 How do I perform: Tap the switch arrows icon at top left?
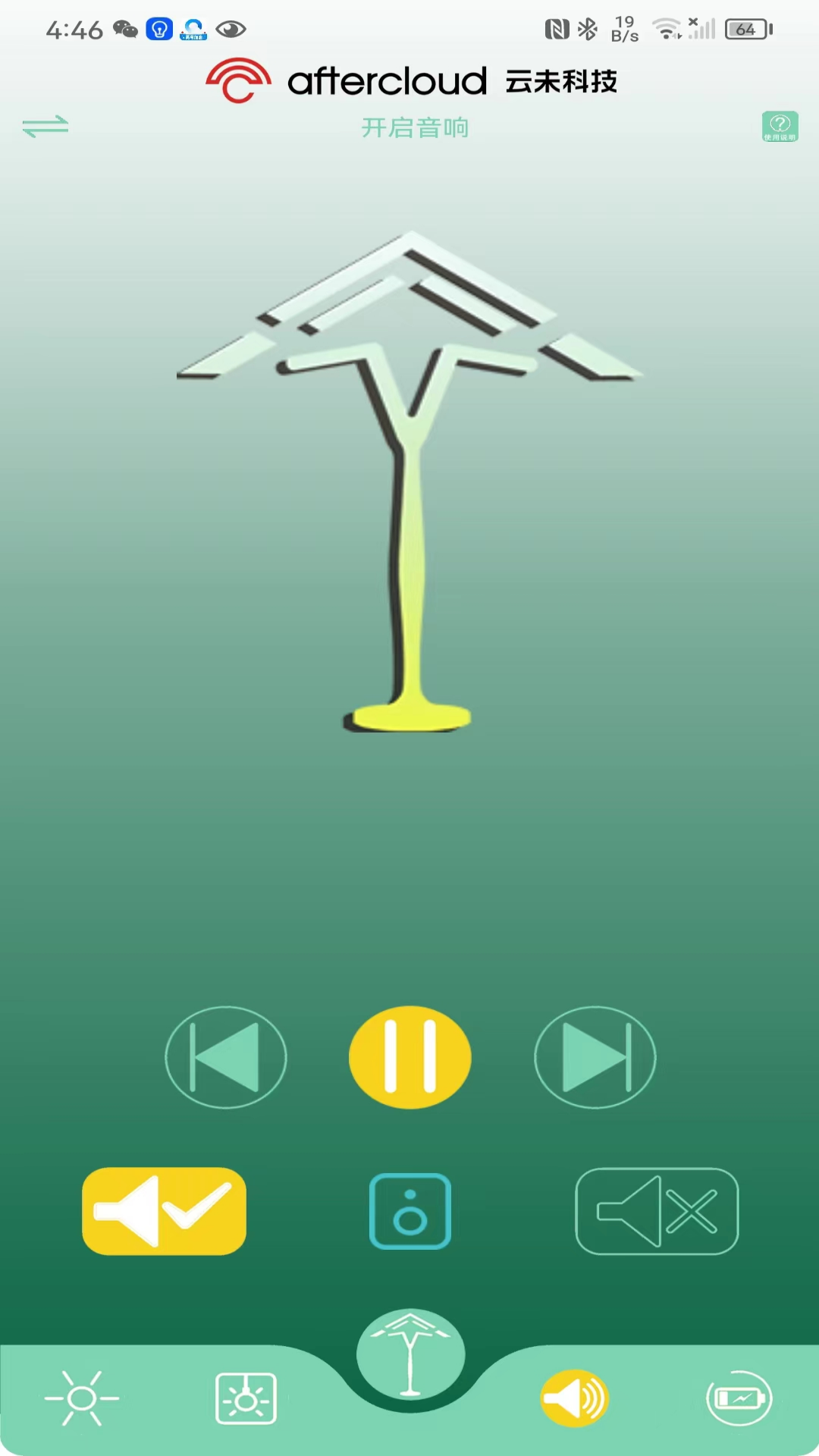click(45, 126)
